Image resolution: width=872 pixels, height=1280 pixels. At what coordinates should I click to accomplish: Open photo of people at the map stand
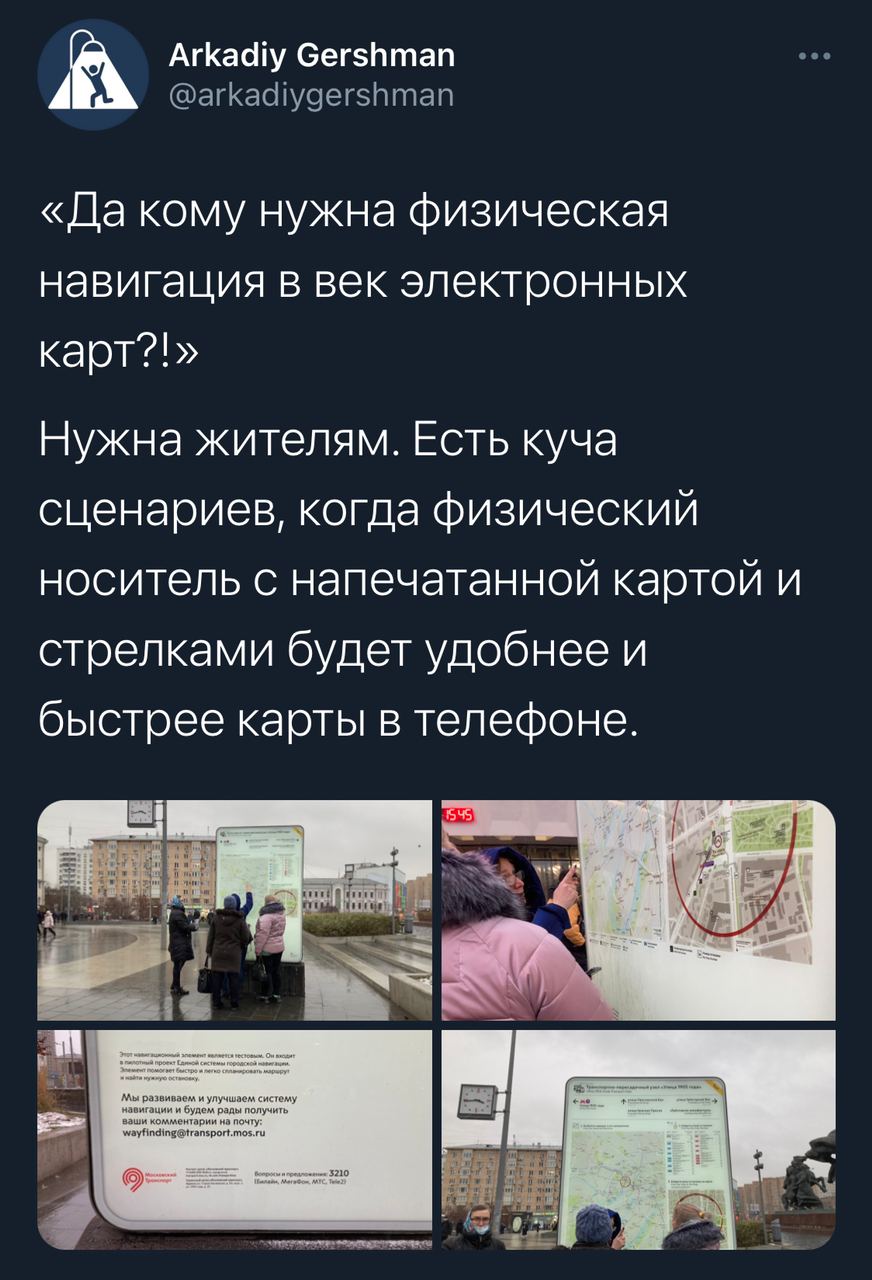[x=235, y=909]
